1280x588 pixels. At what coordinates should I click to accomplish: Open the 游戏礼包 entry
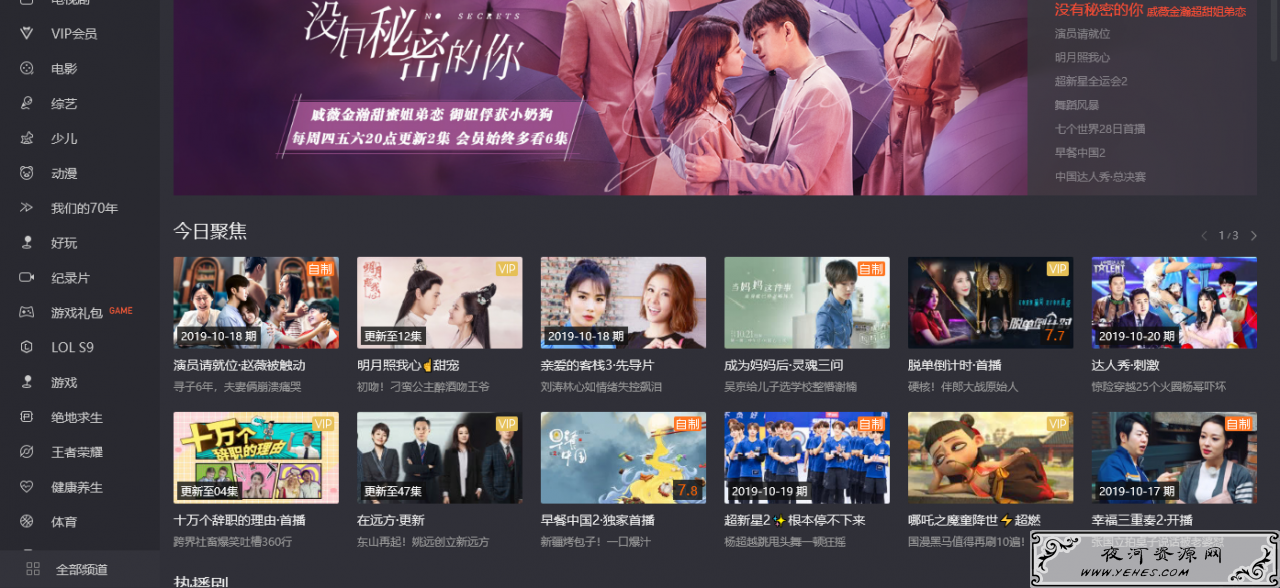click(76, 313)
